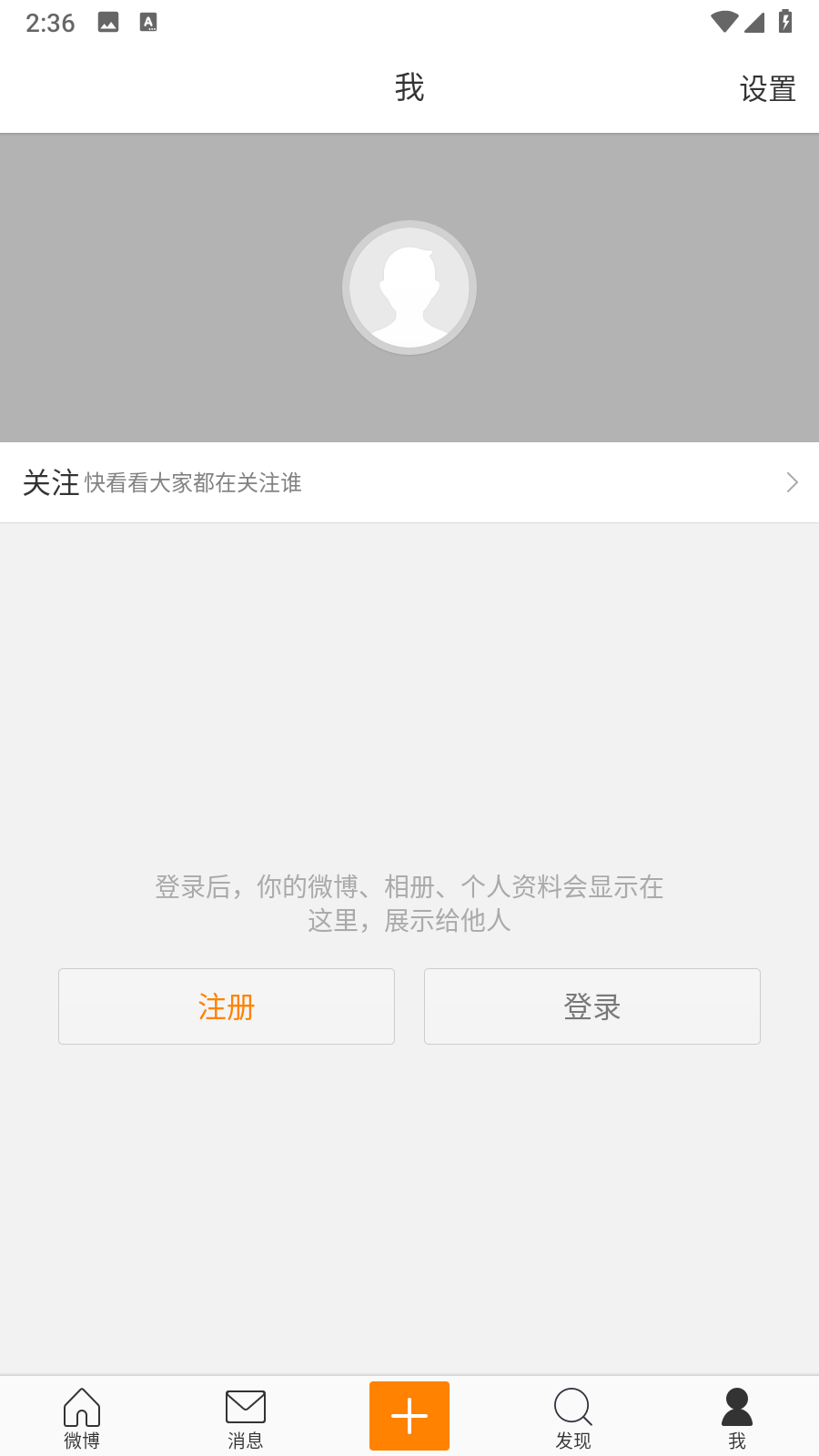Tap the 注册 register button
The height and width of the screenshot is (1456, 819).
pyautogui.click(x=227, y=1006)
